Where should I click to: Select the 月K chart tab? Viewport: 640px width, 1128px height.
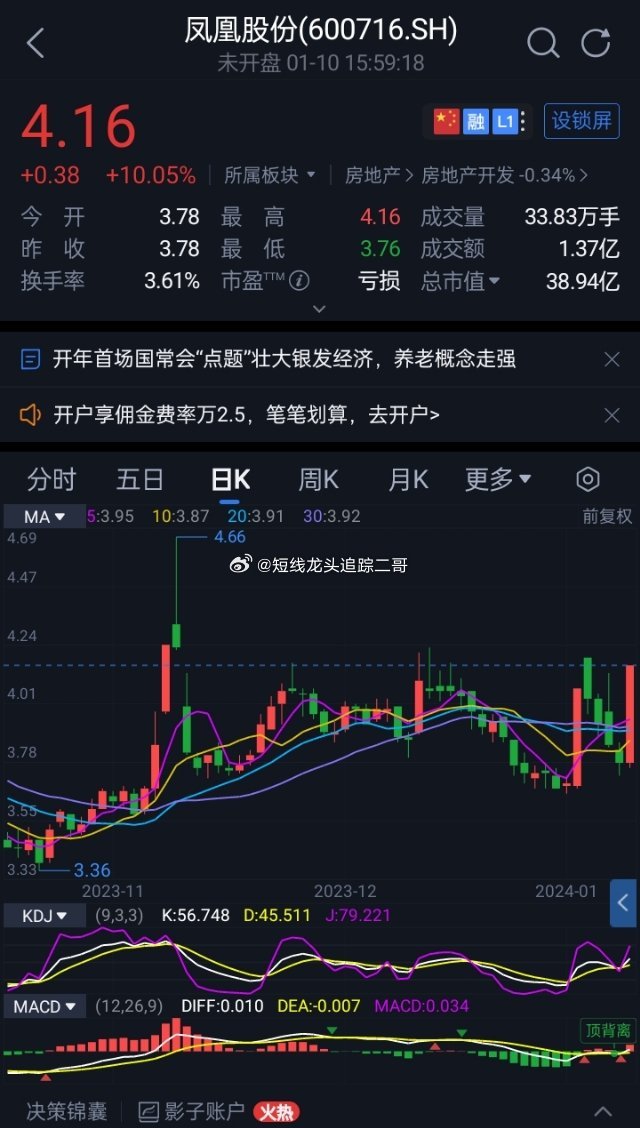pyautogui.click(x=408, y=480)
